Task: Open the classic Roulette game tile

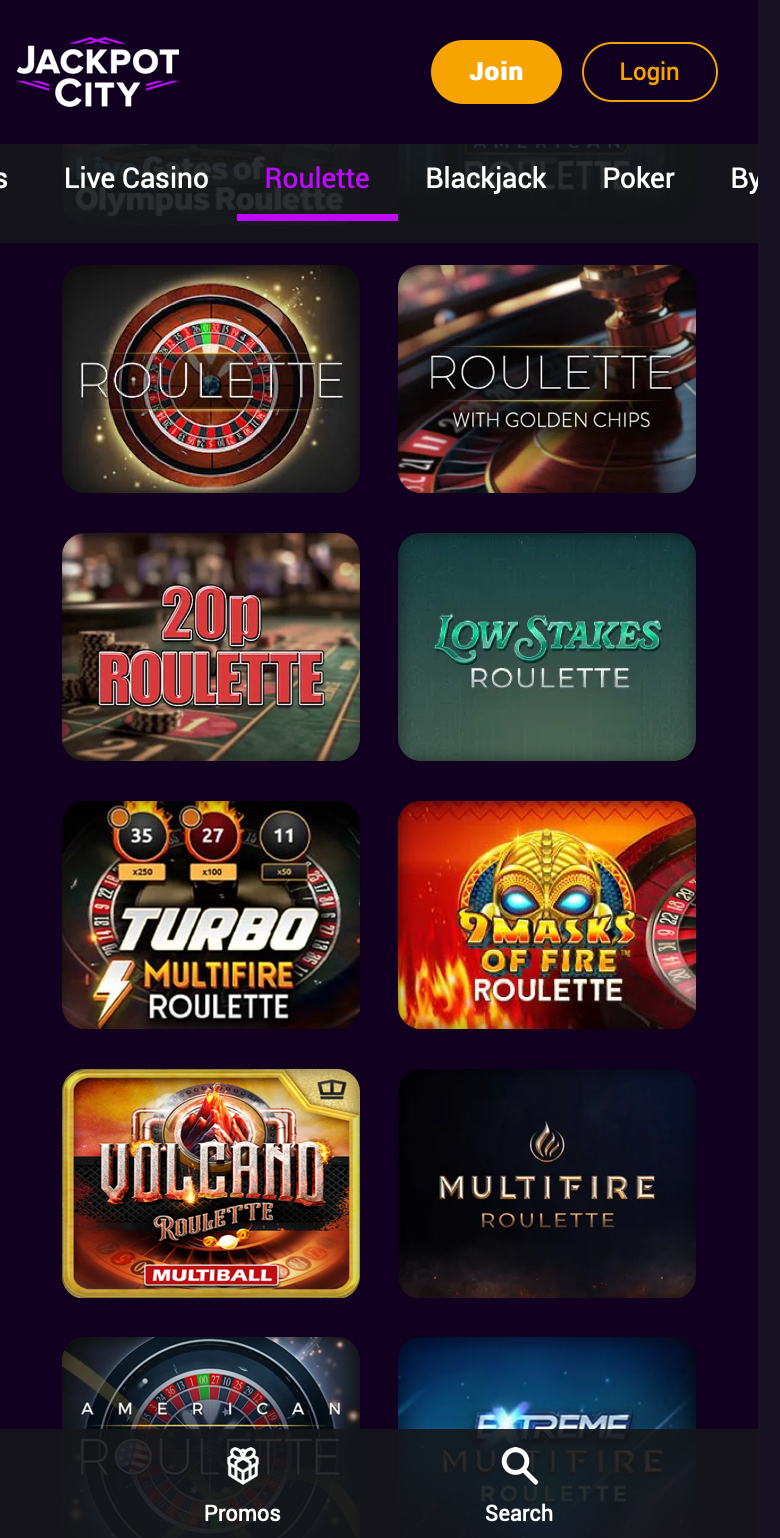Action: click(211, 379)
